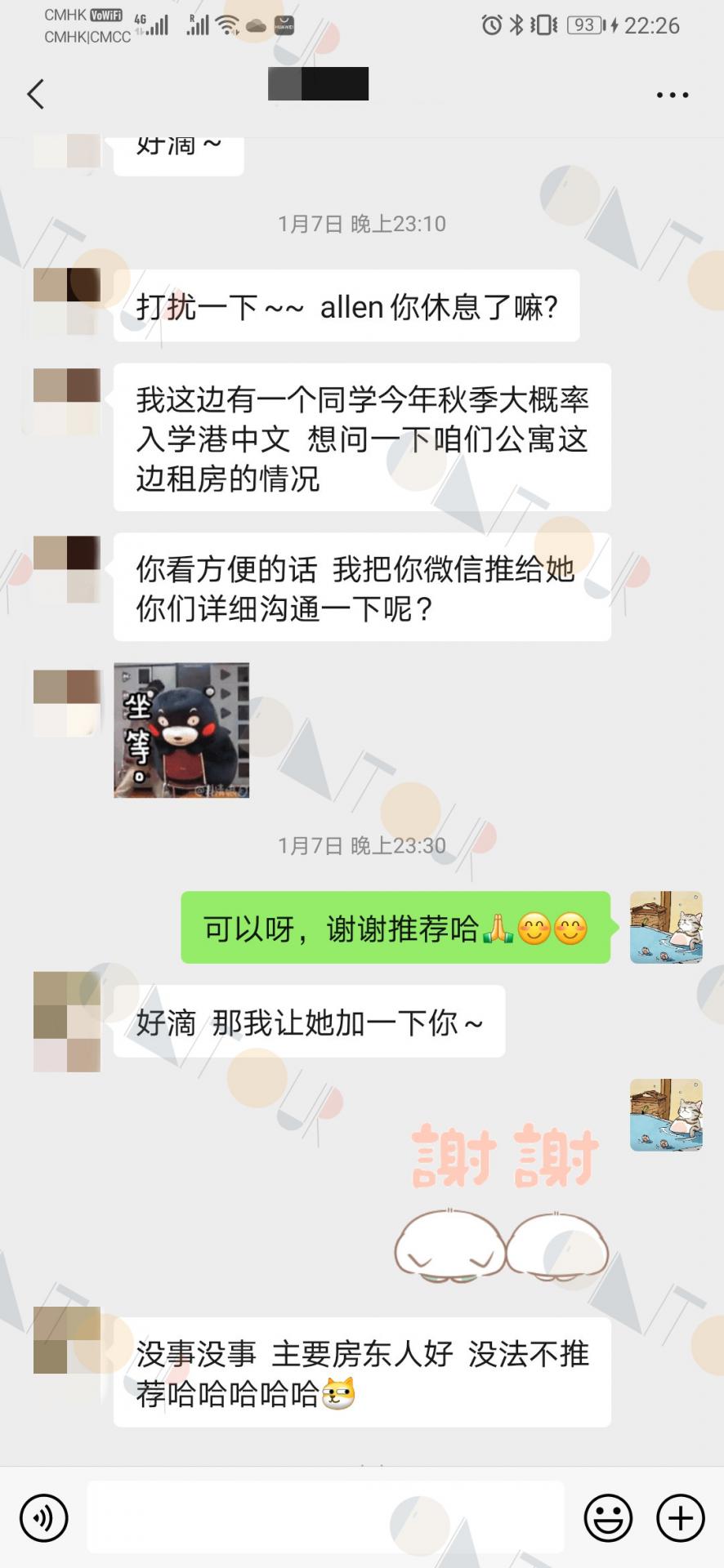This screenshot has width=724, height=1568.
Task: Go back to the chat list
Action: pos(35,94)
